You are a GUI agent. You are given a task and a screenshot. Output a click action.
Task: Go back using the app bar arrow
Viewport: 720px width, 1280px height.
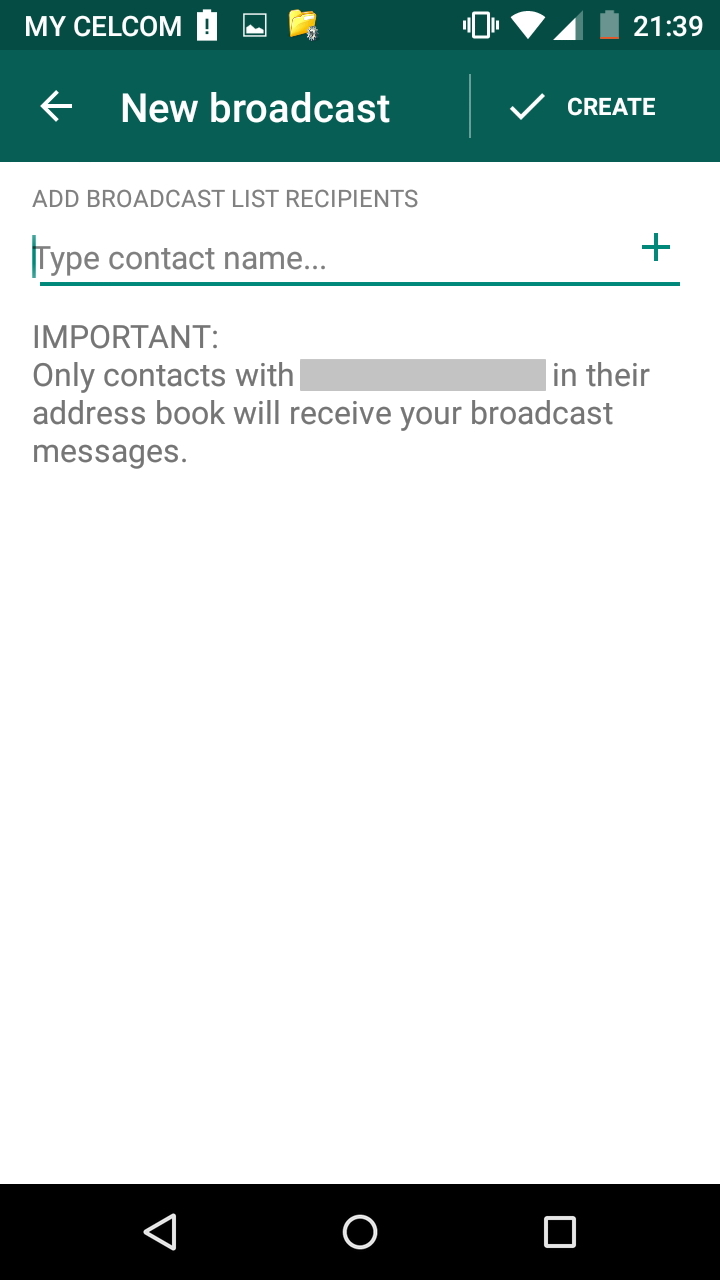pos(57,107)
